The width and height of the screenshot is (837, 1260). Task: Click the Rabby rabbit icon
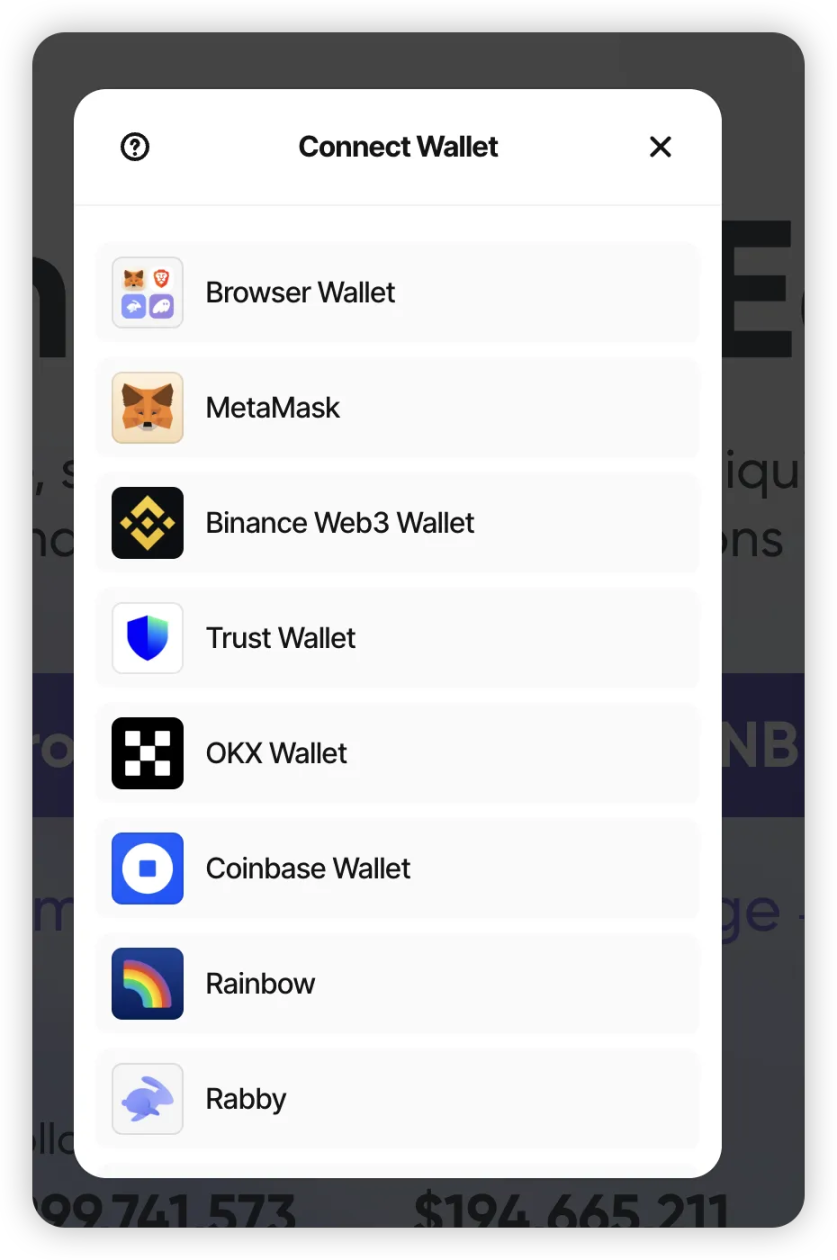click(x=147, y=1098)
